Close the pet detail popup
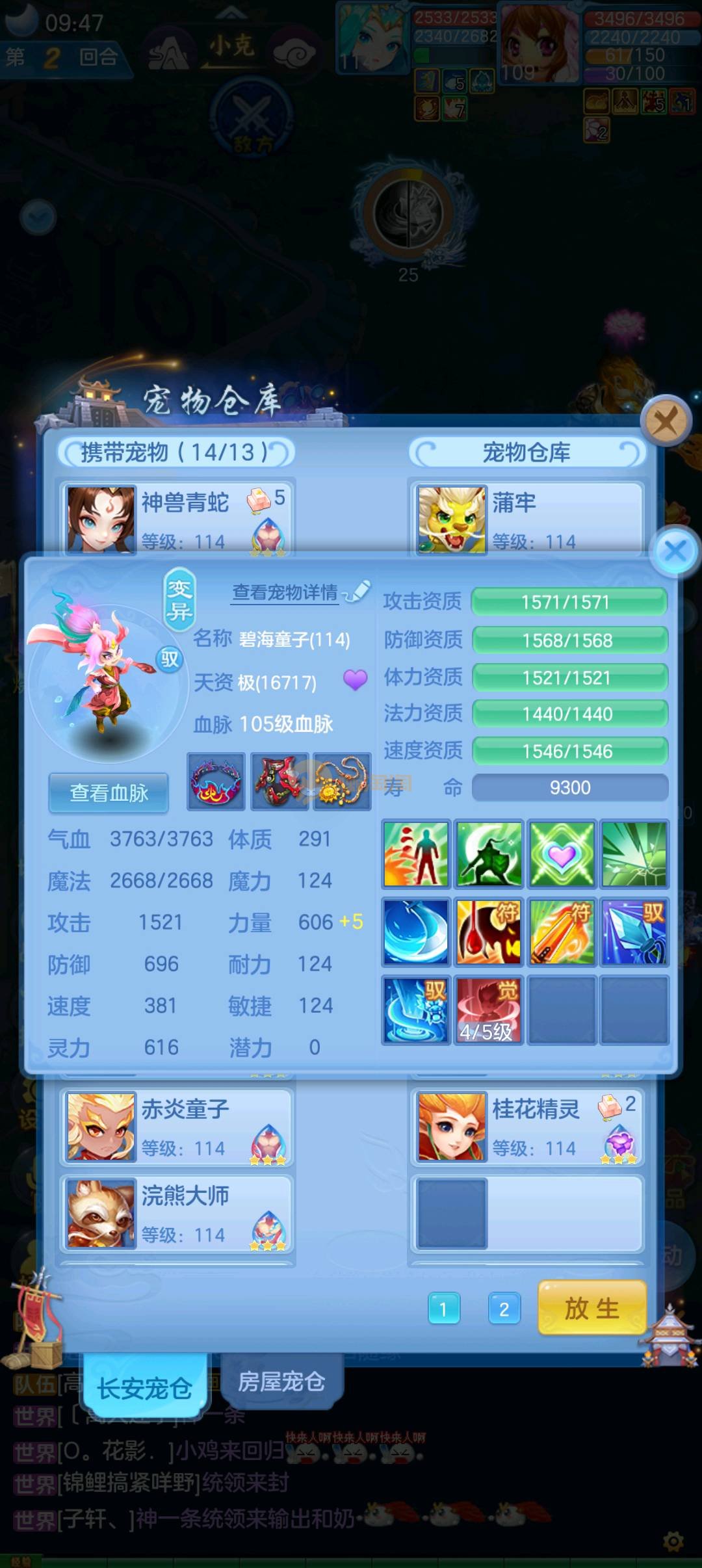 675,551
